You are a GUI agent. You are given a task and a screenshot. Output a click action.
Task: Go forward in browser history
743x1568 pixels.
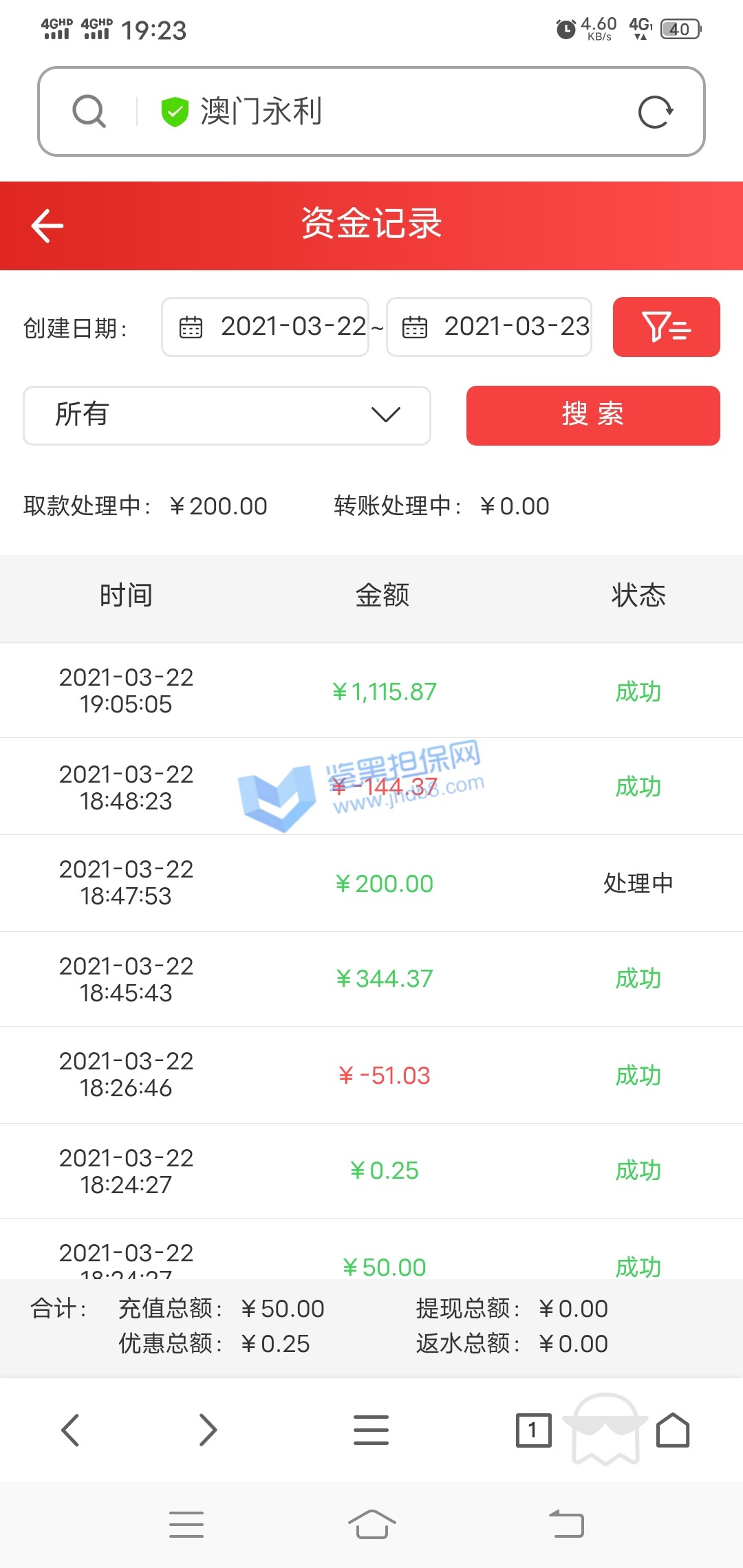pyautogui.click(x=208, y=1430)
